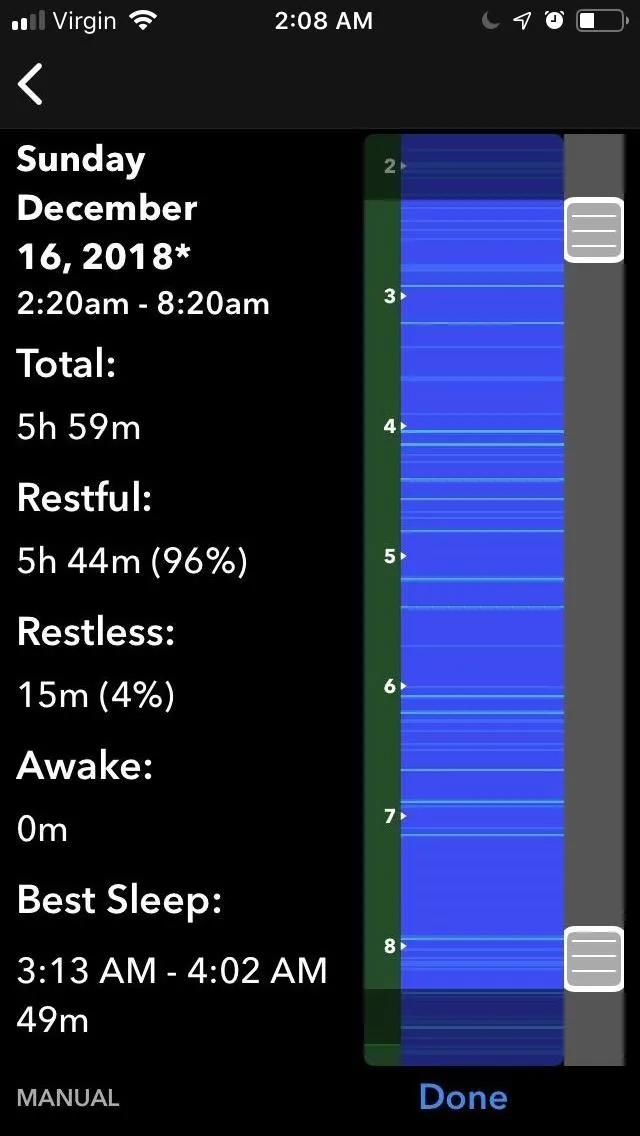Tap the upper sleep-start trim handle
Image resolution: width=640 pixels, height=1136 pixels.
(594, 230)
